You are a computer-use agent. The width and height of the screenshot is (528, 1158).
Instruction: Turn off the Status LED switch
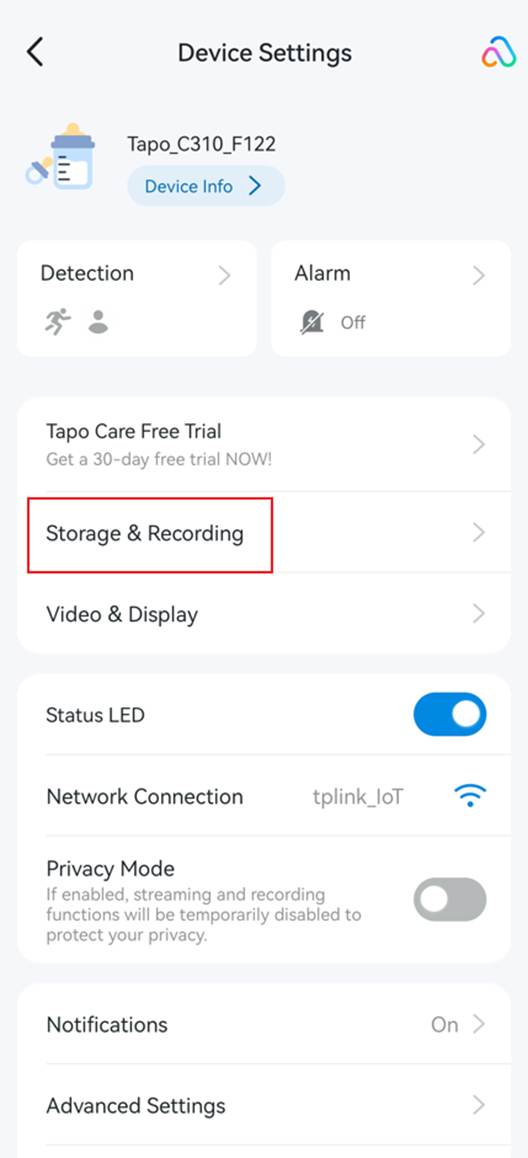(450, 714)
